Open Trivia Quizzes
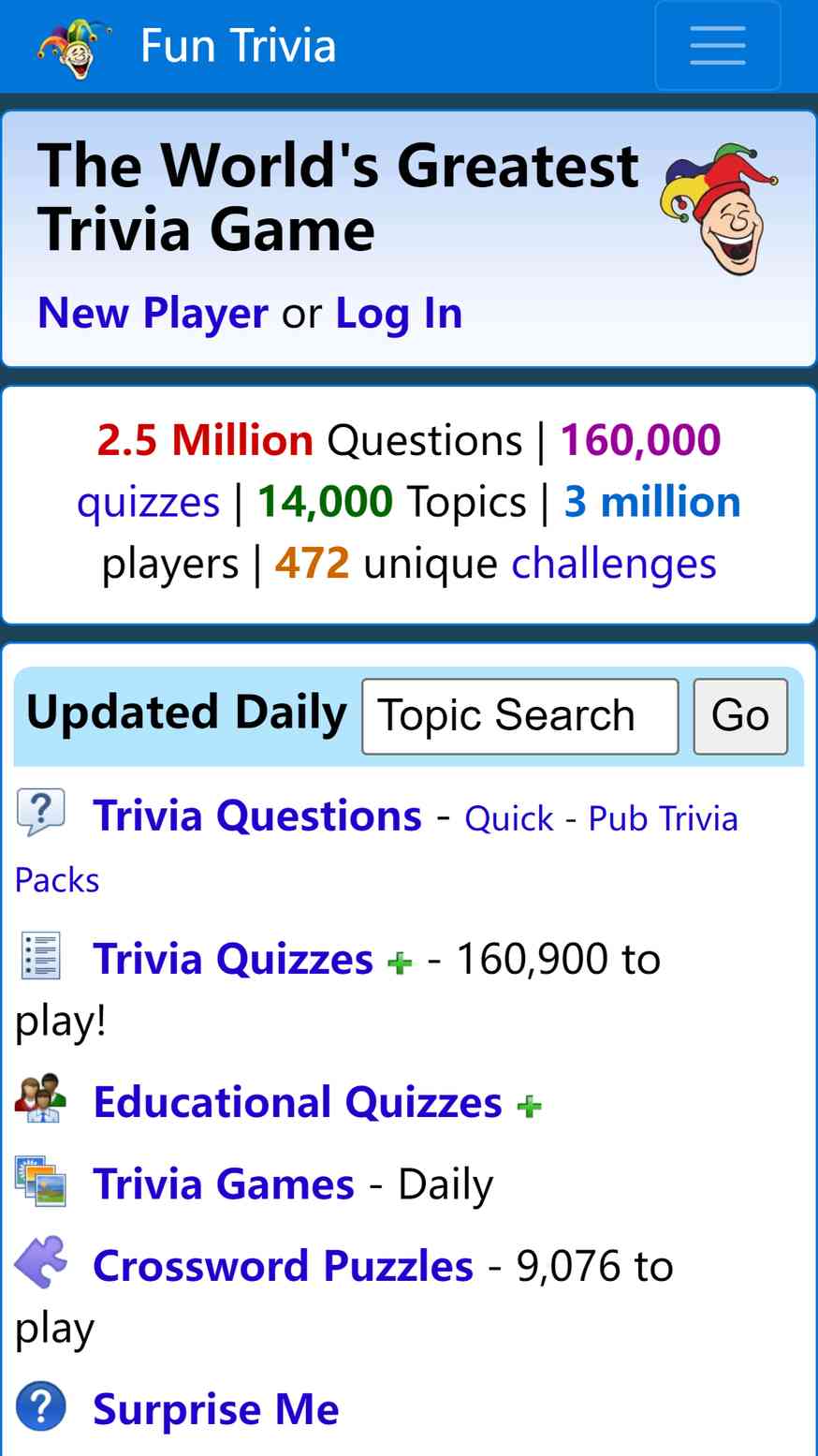This screenshot has height=1456, width=818. [233, 959]
